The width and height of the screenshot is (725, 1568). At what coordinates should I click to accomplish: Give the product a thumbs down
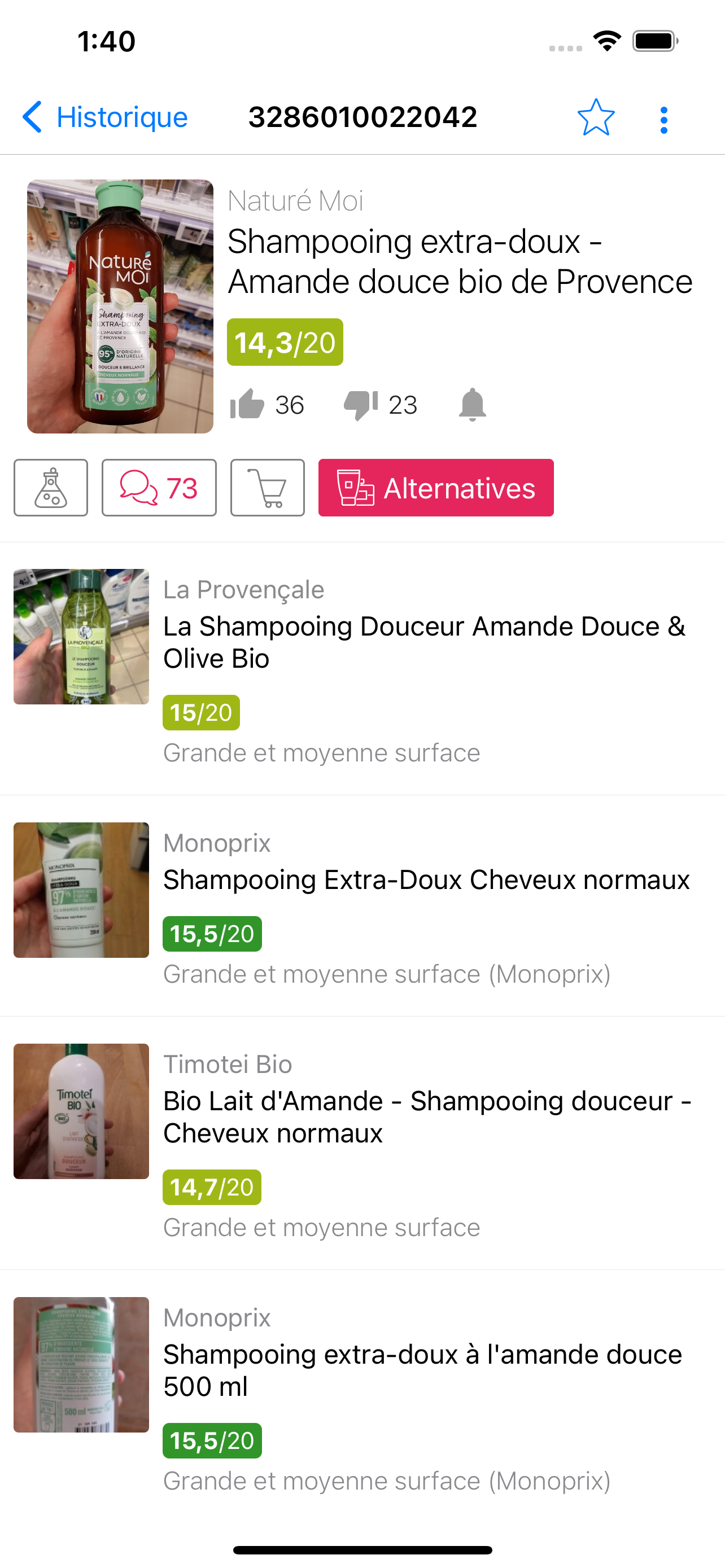pyautogui.click(x=361, y=405)
